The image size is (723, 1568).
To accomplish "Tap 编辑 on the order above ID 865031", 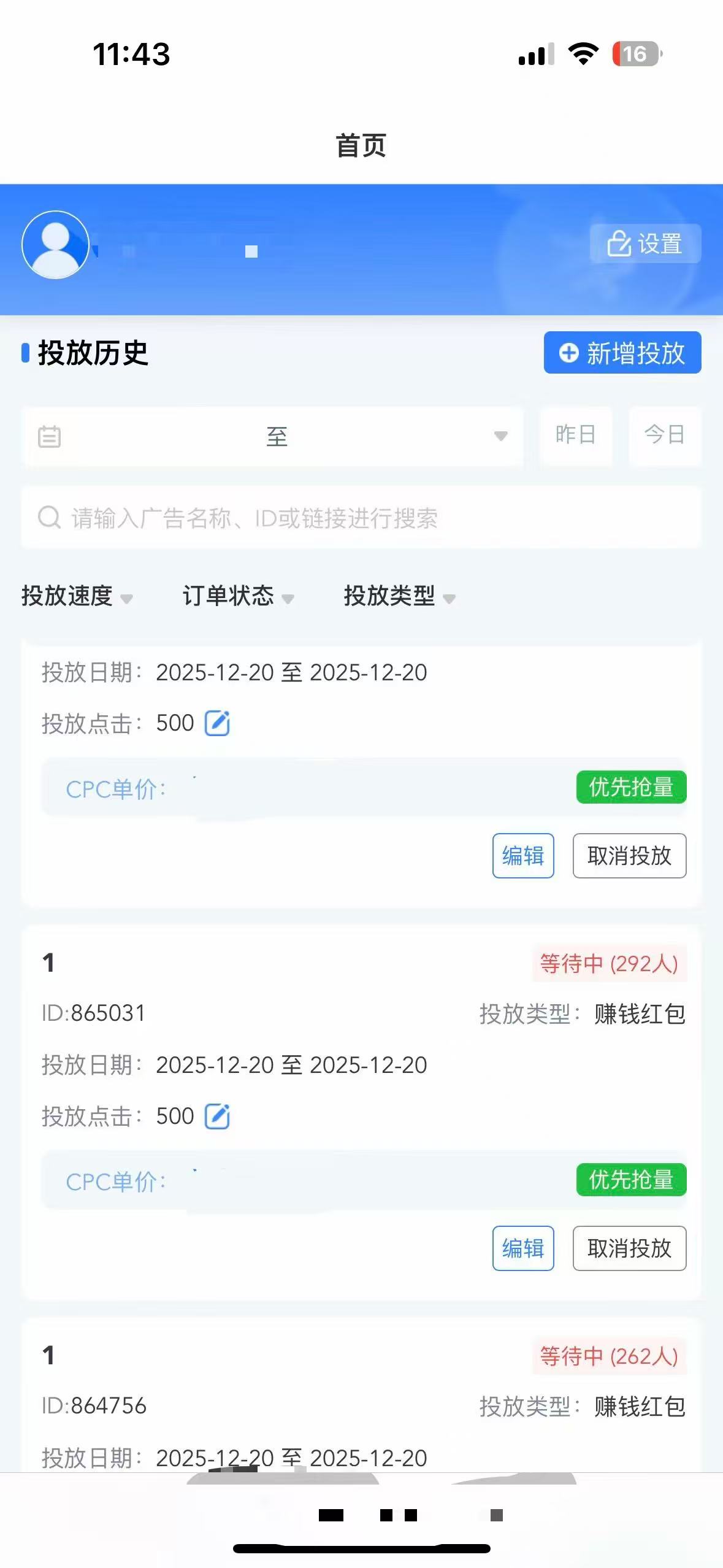I will click(x=523, y=855).
